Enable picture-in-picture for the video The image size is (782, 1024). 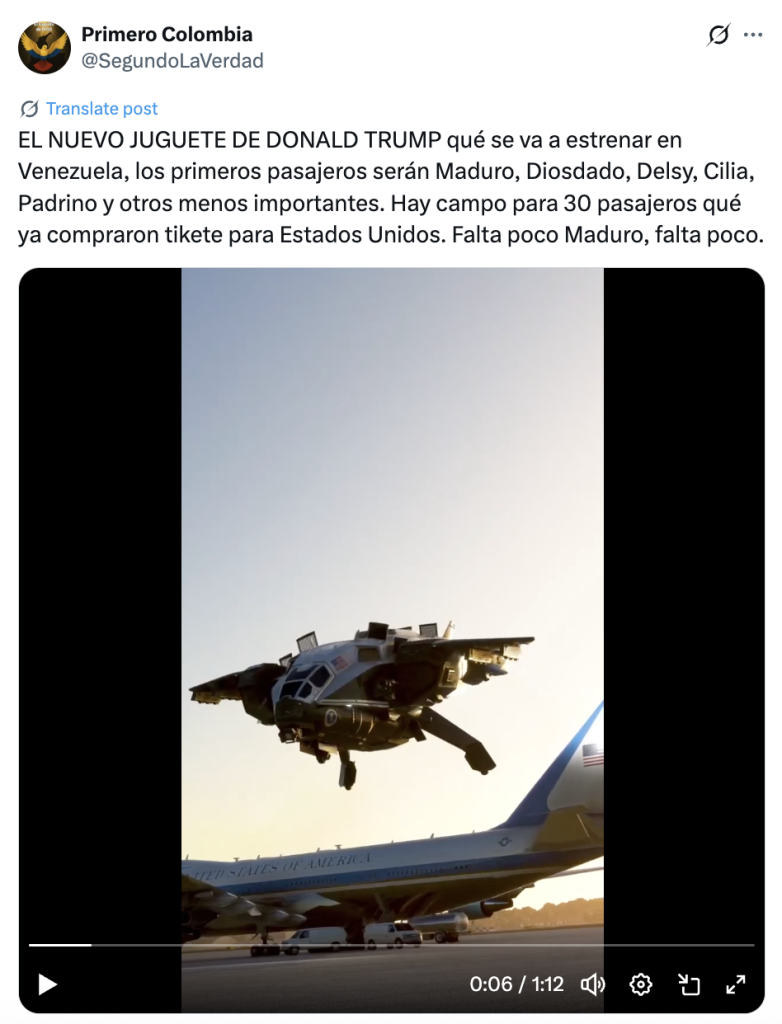(689, 984)
